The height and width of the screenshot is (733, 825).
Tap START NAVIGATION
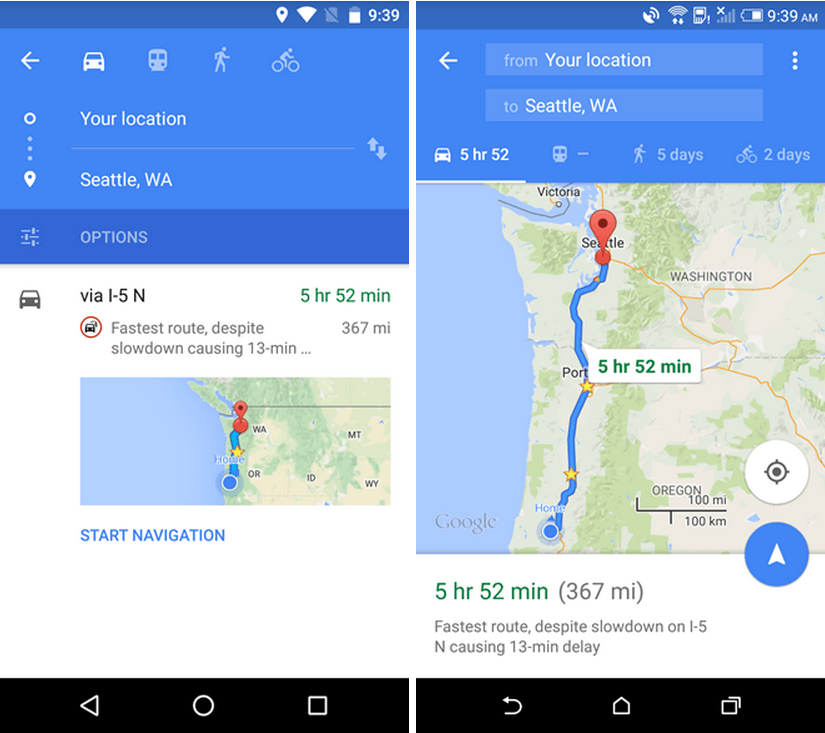(152, 535)
